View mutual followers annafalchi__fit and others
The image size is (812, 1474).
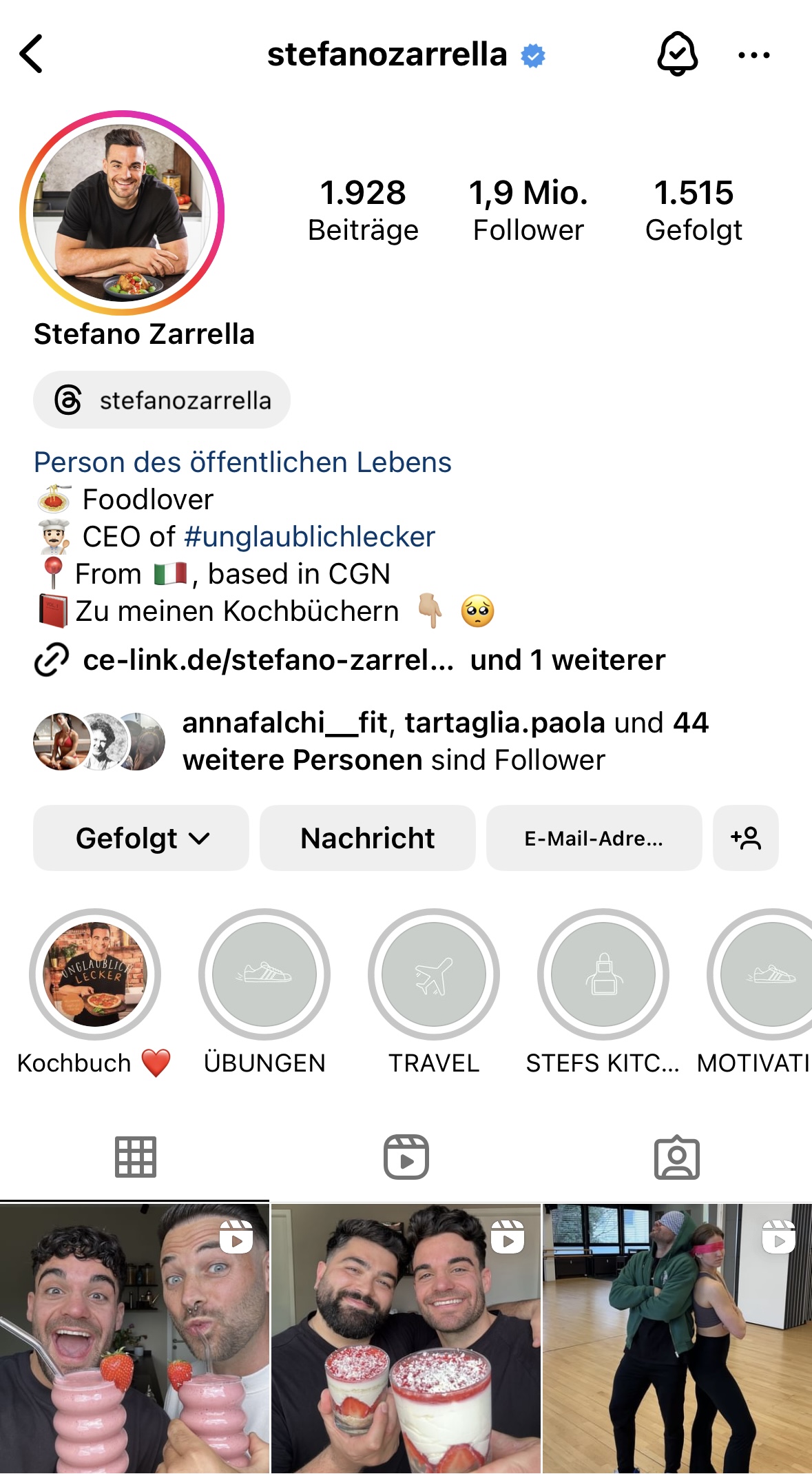[372, 741]
